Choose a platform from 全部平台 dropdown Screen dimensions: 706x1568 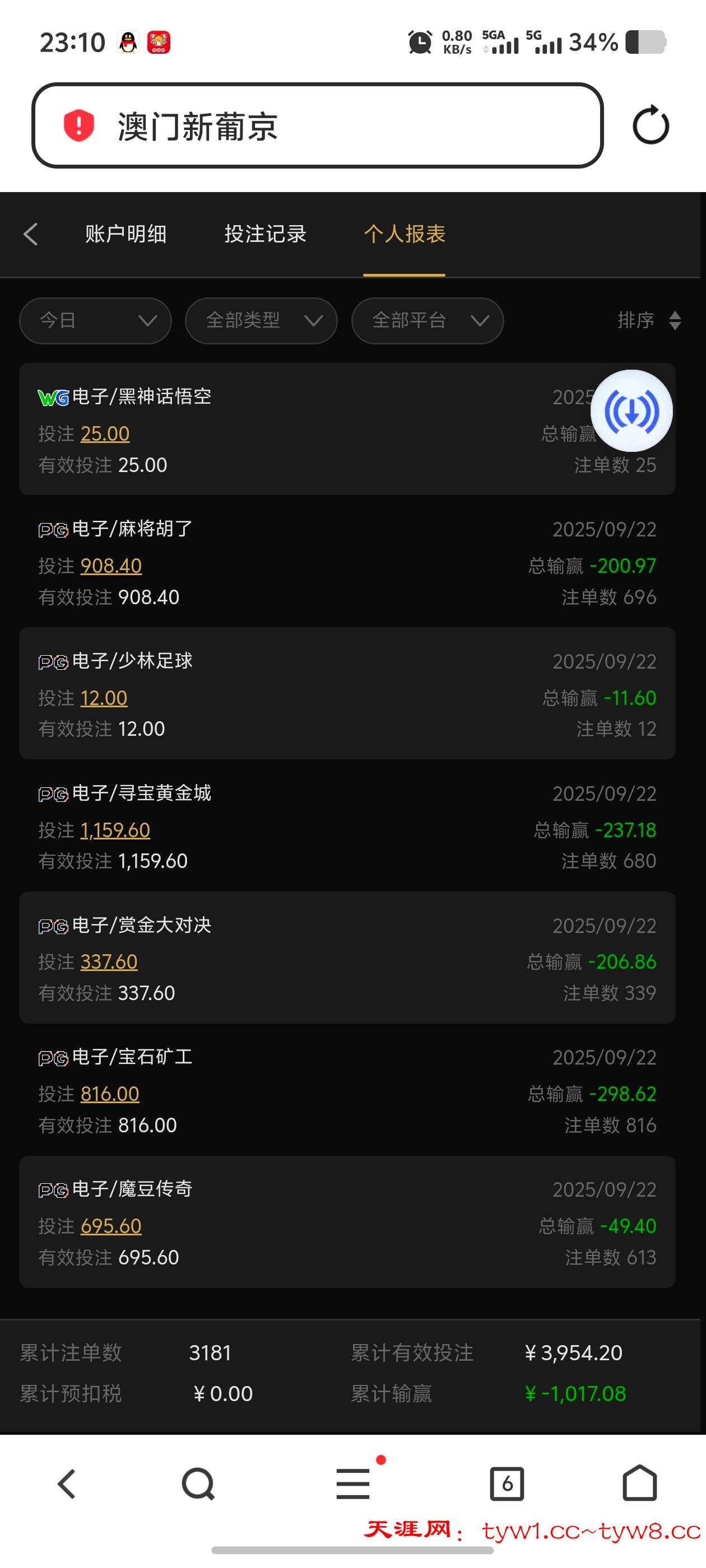(428, 320)
